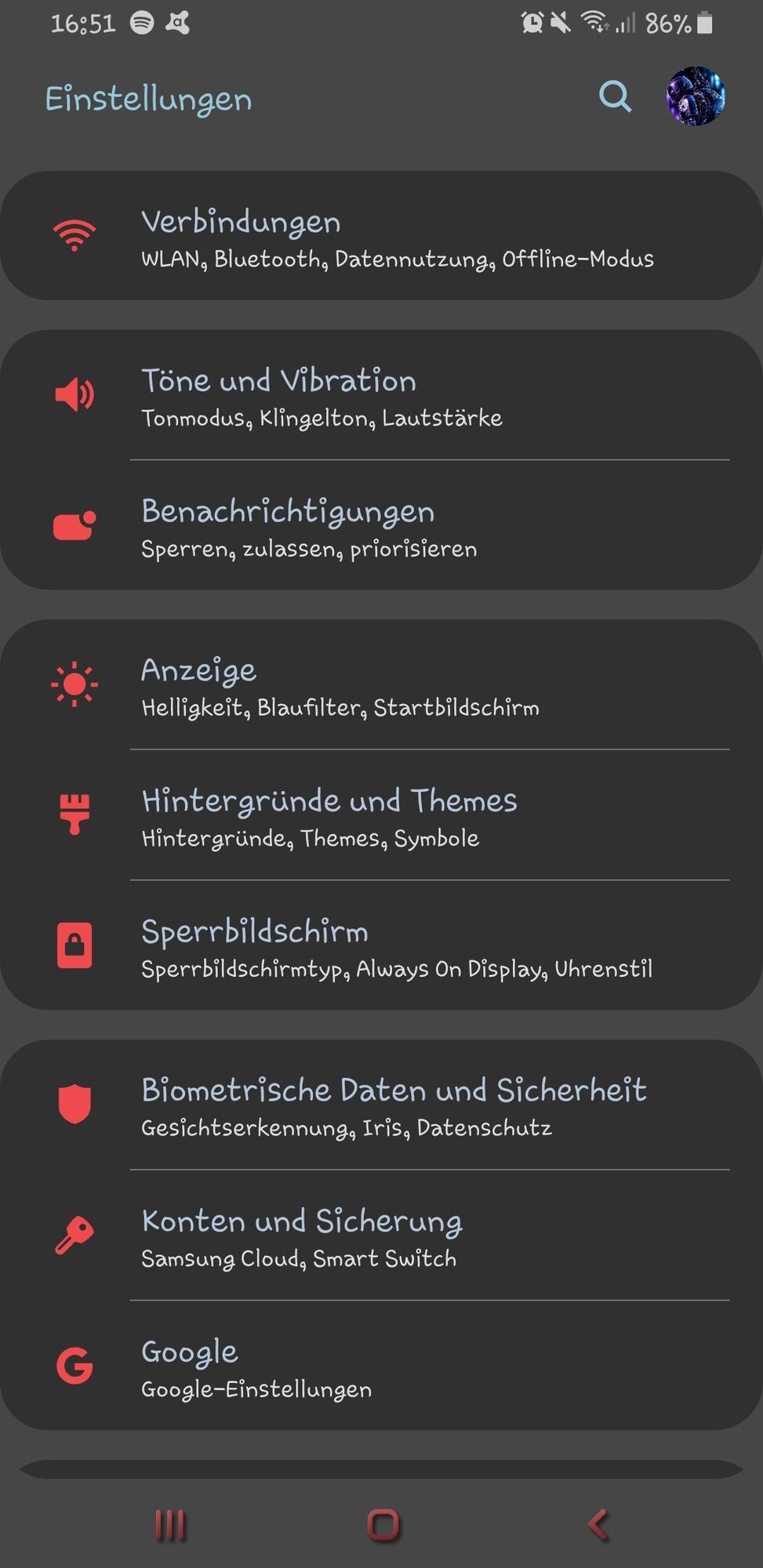Open Benachrichtigungen settings
This screenshot has width=763, height=1568.
pos(381,527)
